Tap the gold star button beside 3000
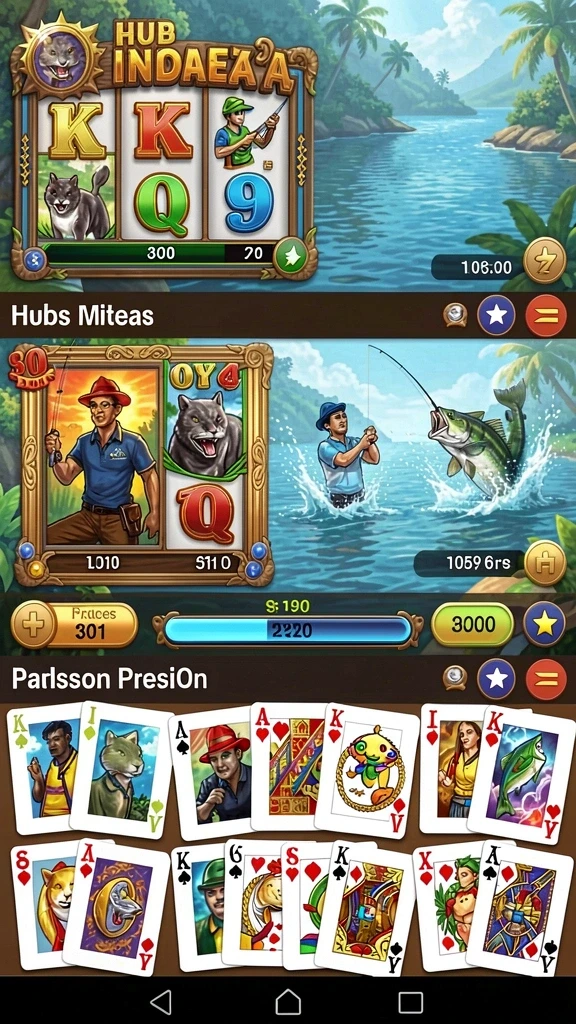Image resolution: width=576 pixels, height=1024 pixels. tap(544, 625)
